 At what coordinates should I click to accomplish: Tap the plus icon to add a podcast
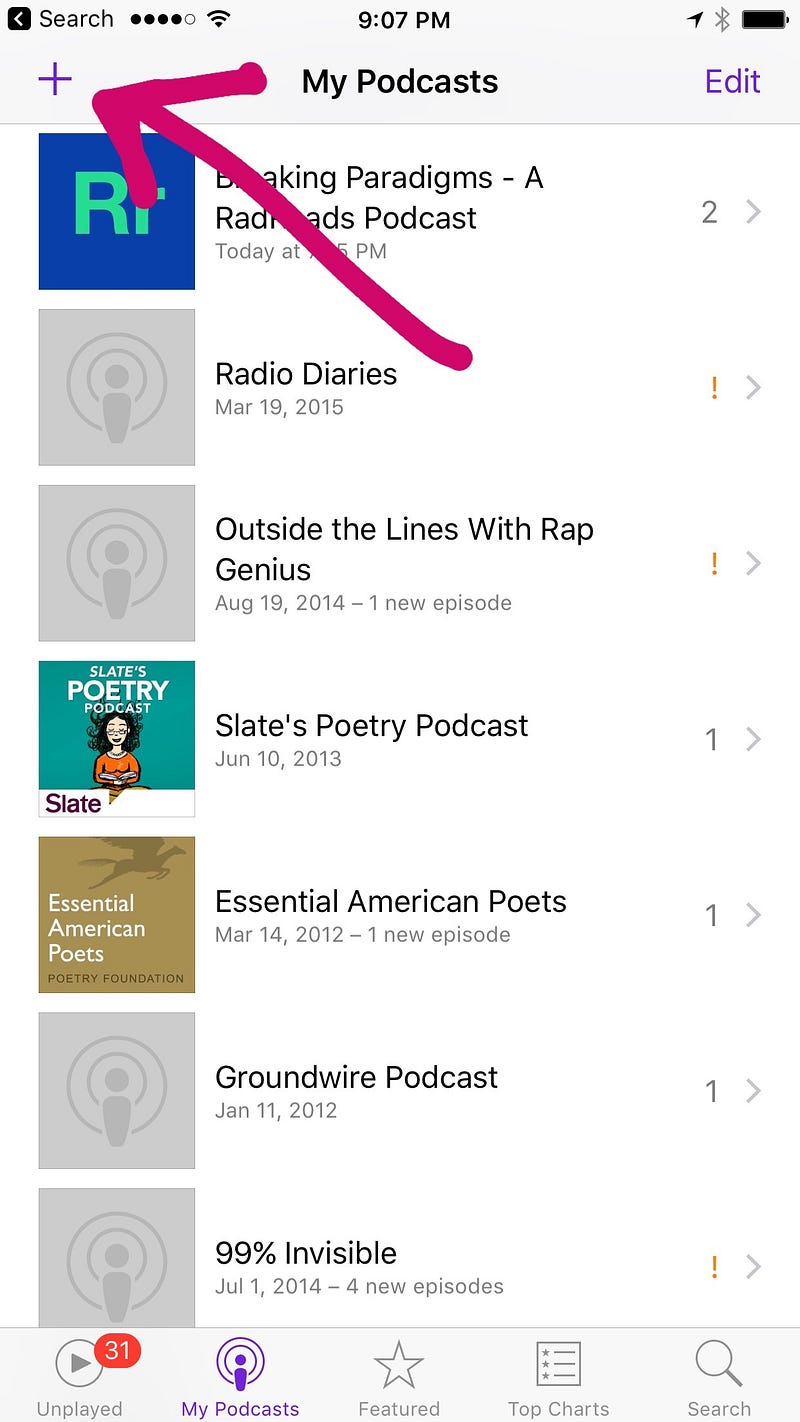click(x=55, y=79)
